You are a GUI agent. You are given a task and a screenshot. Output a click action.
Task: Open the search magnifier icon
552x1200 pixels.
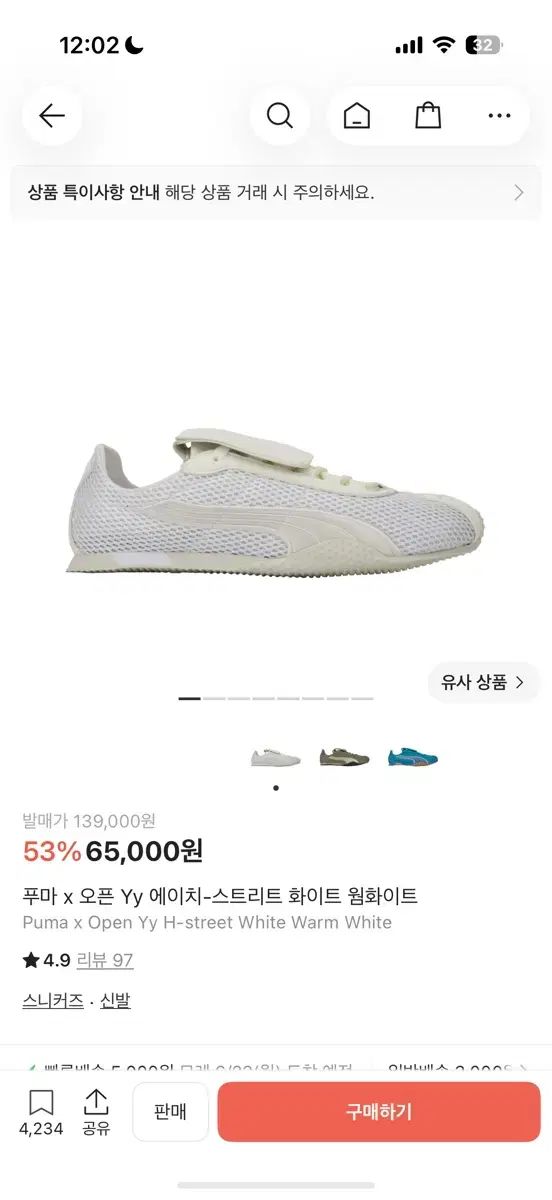[x=280, y=116]
